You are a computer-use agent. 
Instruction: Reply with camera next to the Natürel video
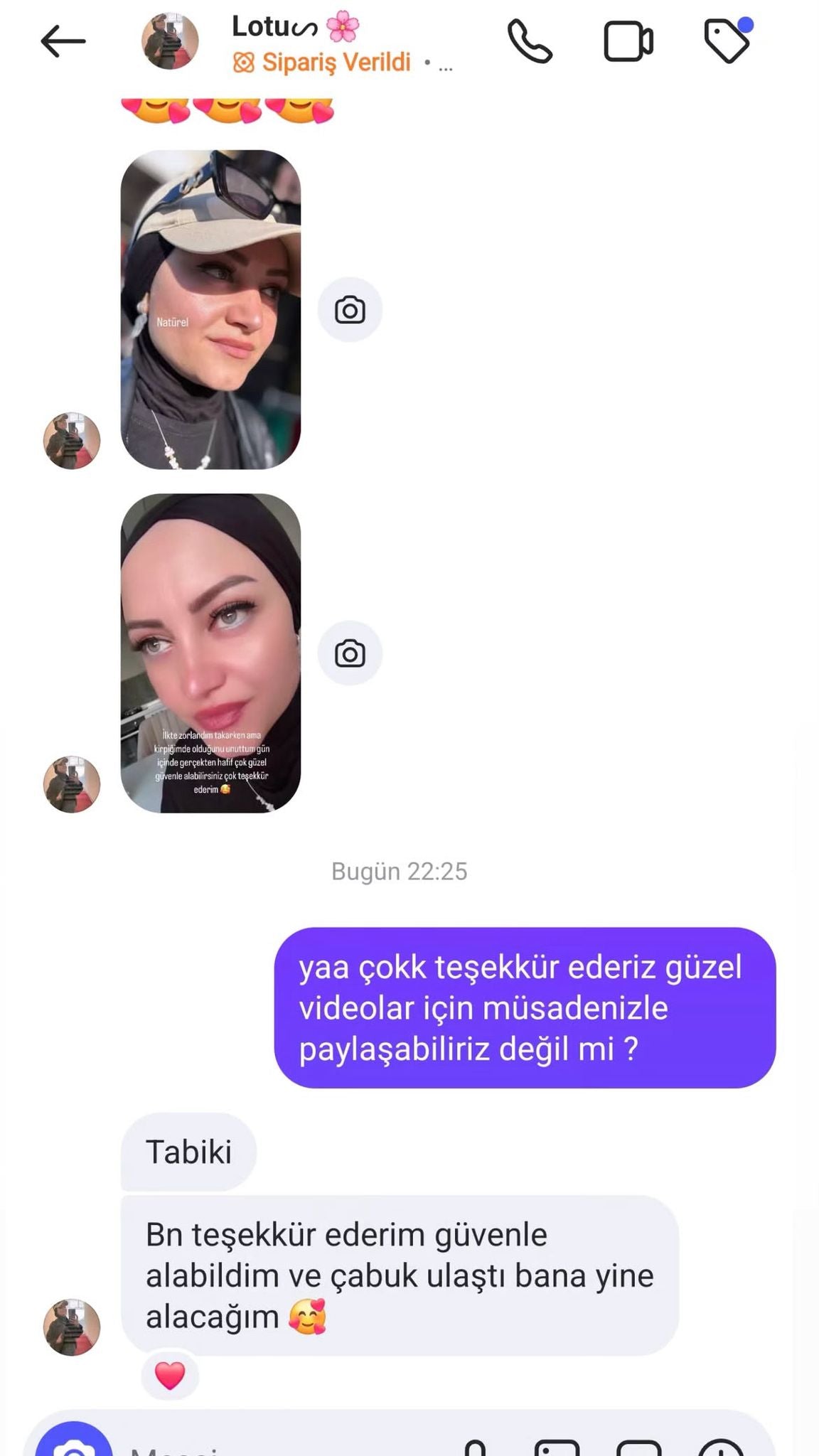[x=350, y=310]
